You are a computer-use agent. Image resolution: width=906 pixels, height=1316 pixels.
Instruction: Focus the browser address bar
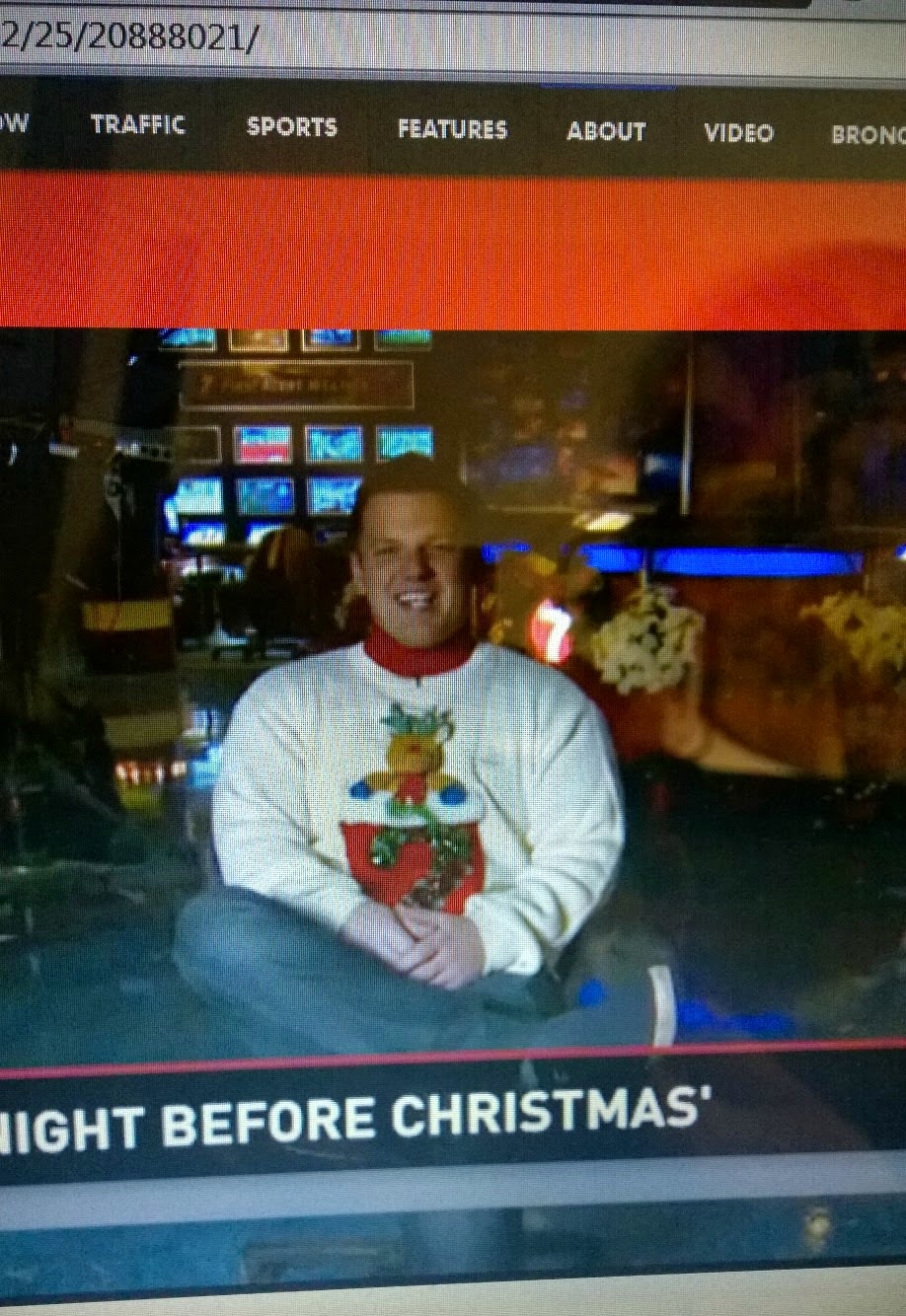coord(395,39)
